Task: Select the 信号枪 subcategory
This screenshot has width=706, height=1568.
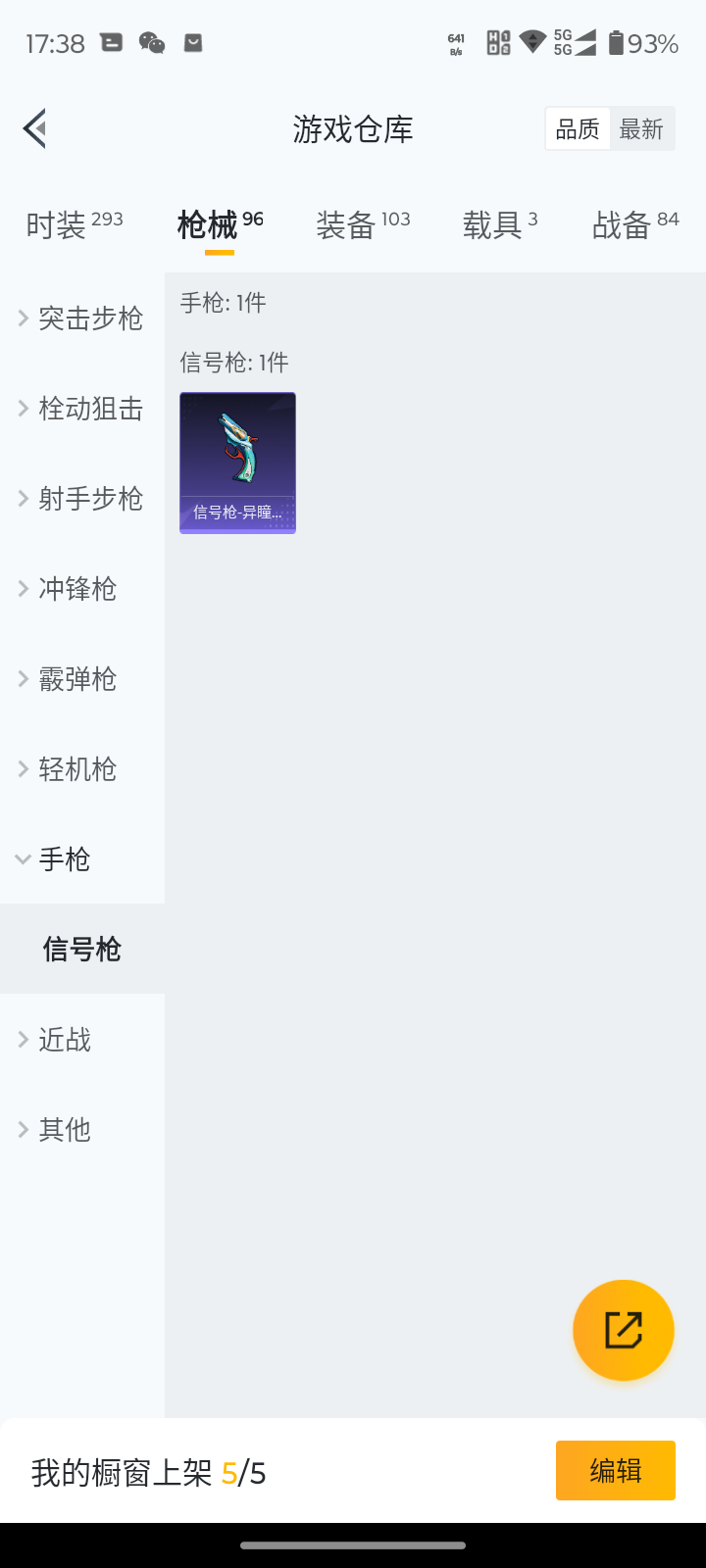Action: tap(82, 950)
